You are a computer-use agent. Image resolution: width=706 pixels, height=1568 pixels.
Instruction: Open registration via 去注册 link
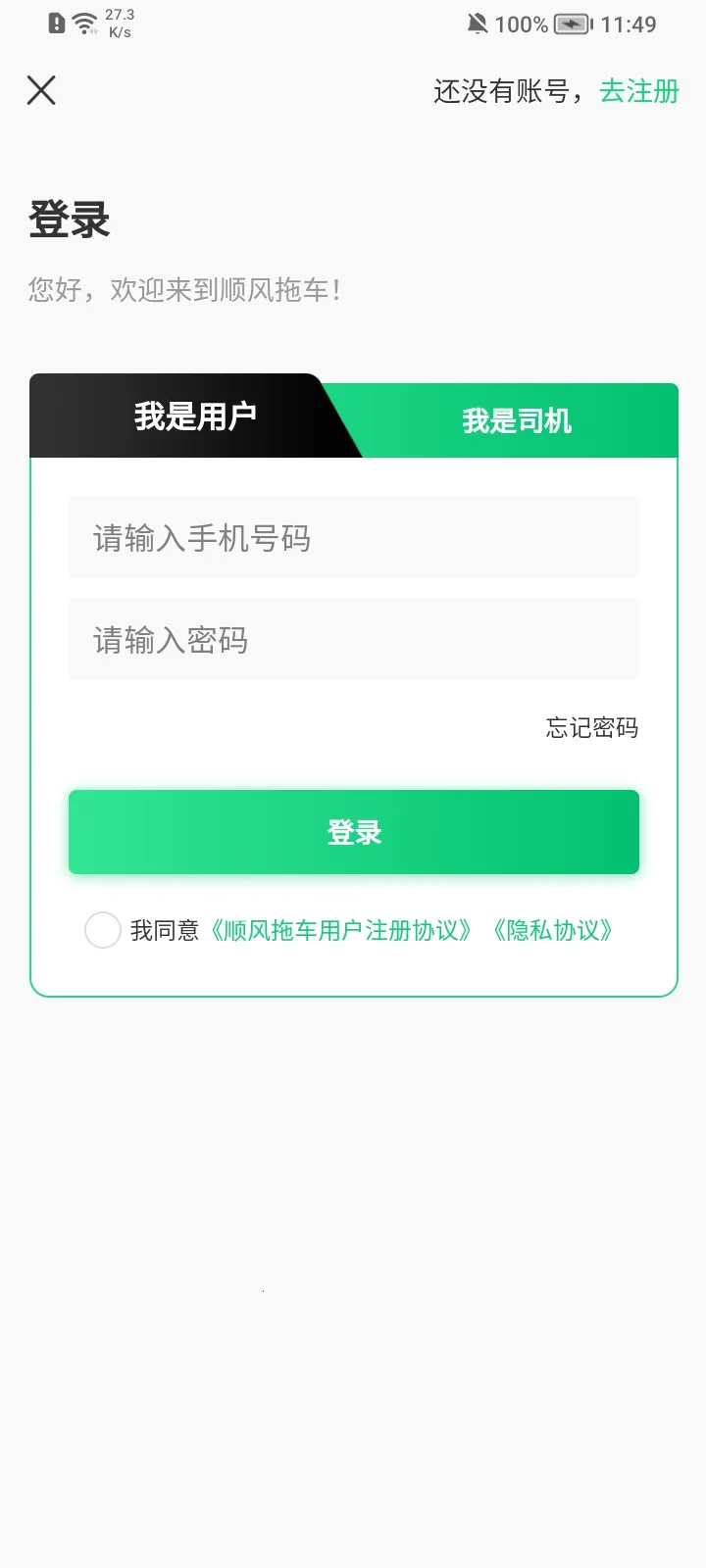click(638, 90)
